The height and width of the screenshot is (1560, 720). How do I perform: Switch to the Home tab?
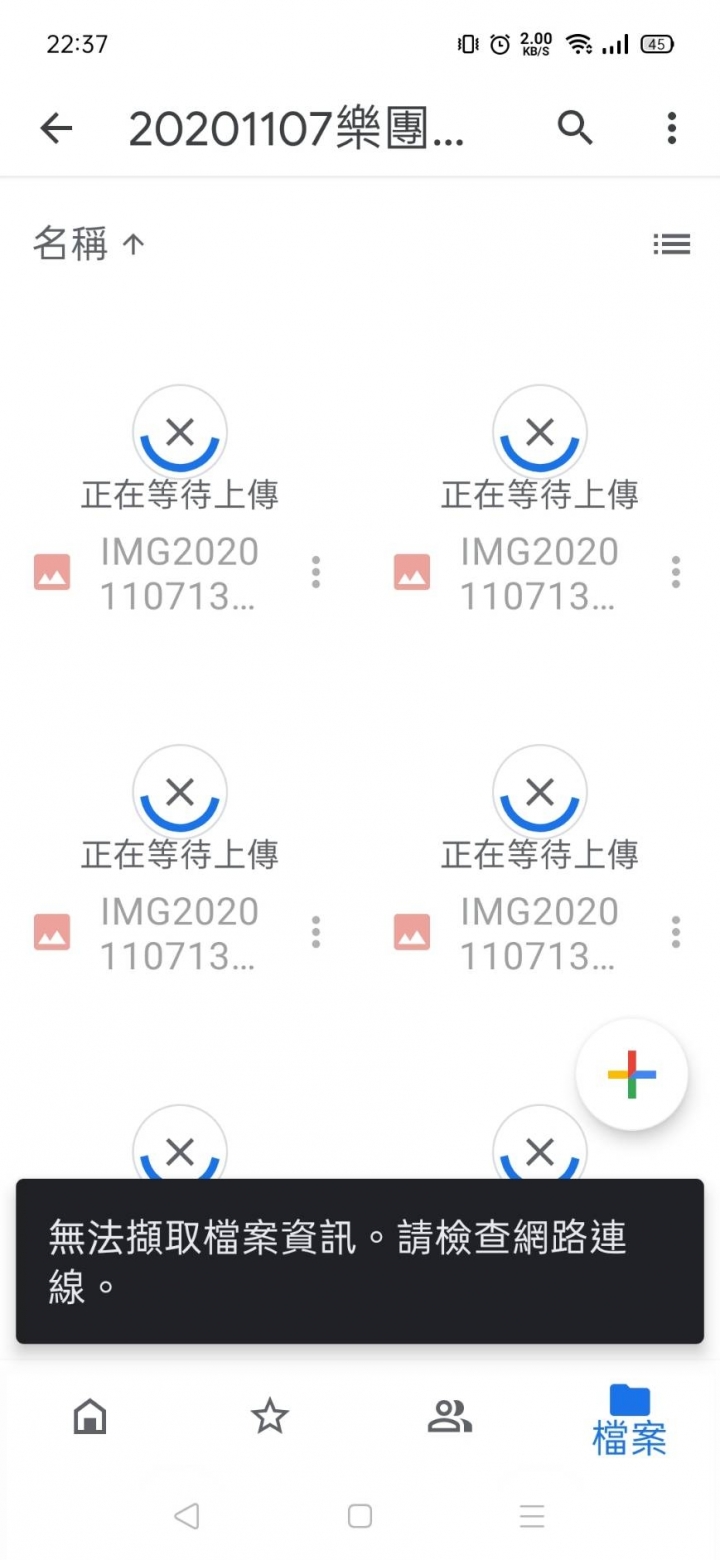tap(90, 1415)
